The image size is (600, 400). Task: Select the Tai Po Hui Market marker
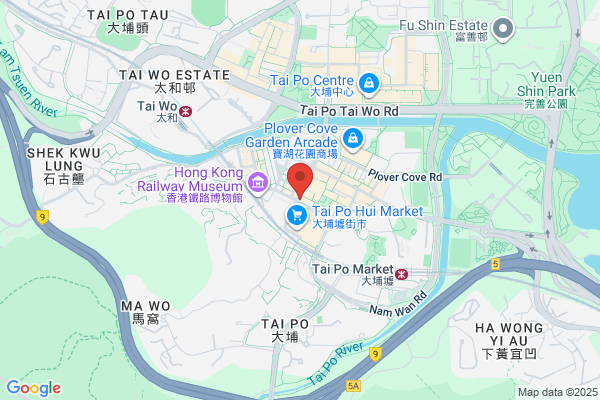click(x=297, y=217)
